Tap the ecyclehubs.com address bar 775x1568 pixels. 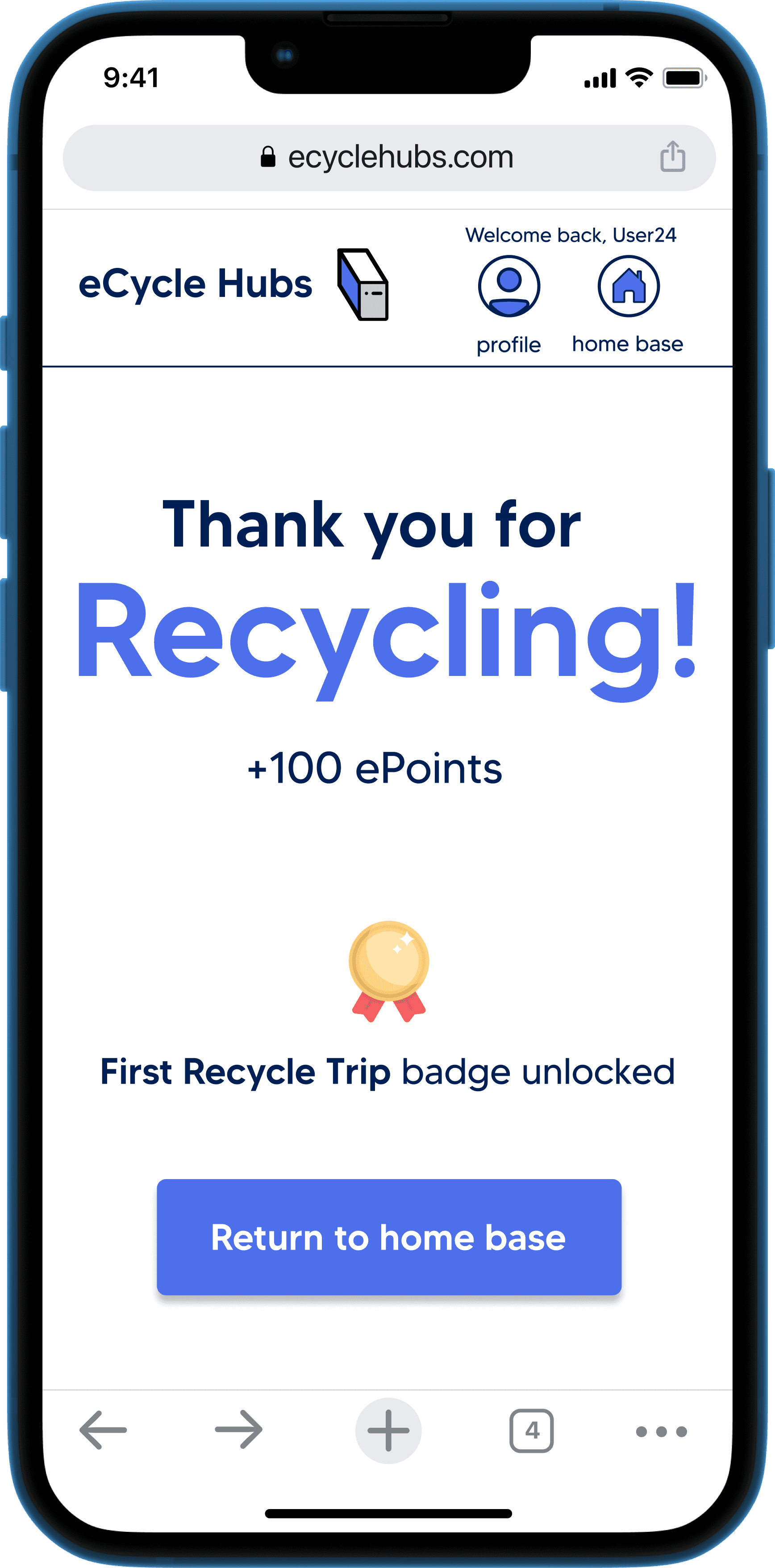[x=389, y=158]
